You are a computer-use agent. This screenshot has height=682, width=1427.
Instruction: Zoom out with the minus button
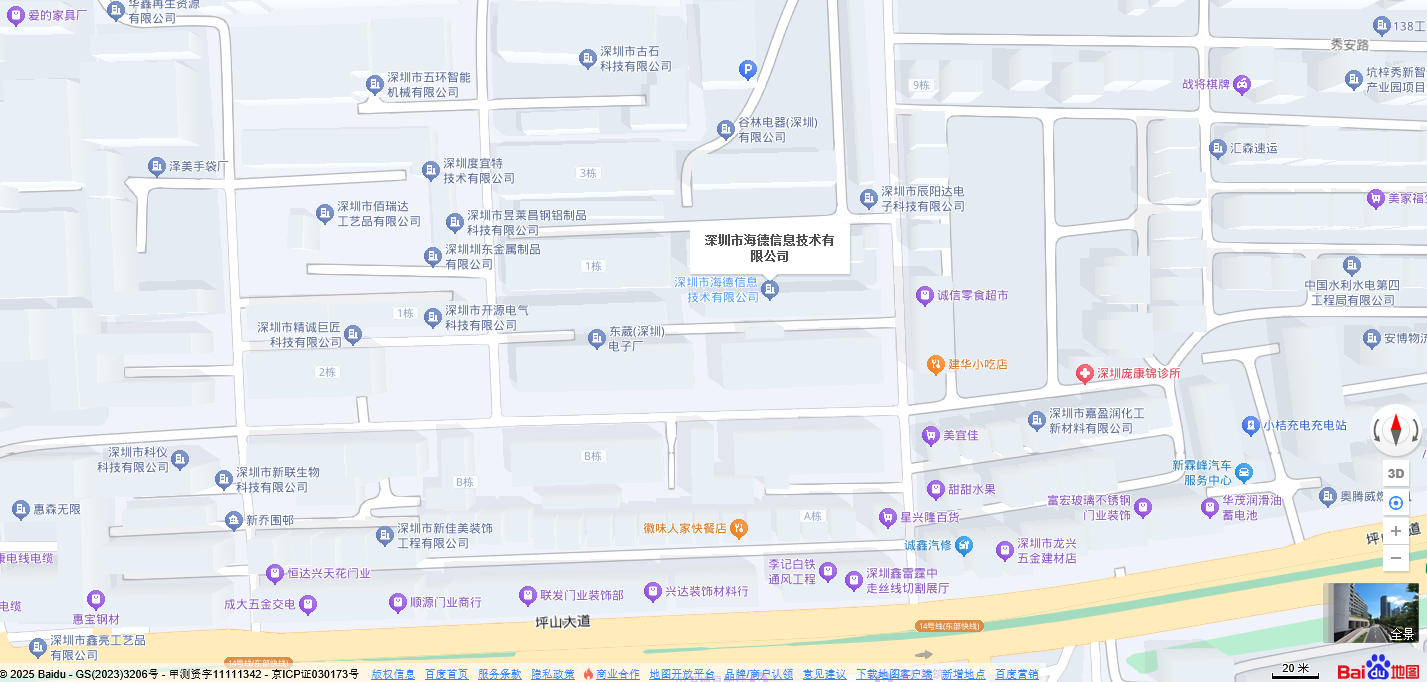pyautogui.click(x=1395, y=558)
